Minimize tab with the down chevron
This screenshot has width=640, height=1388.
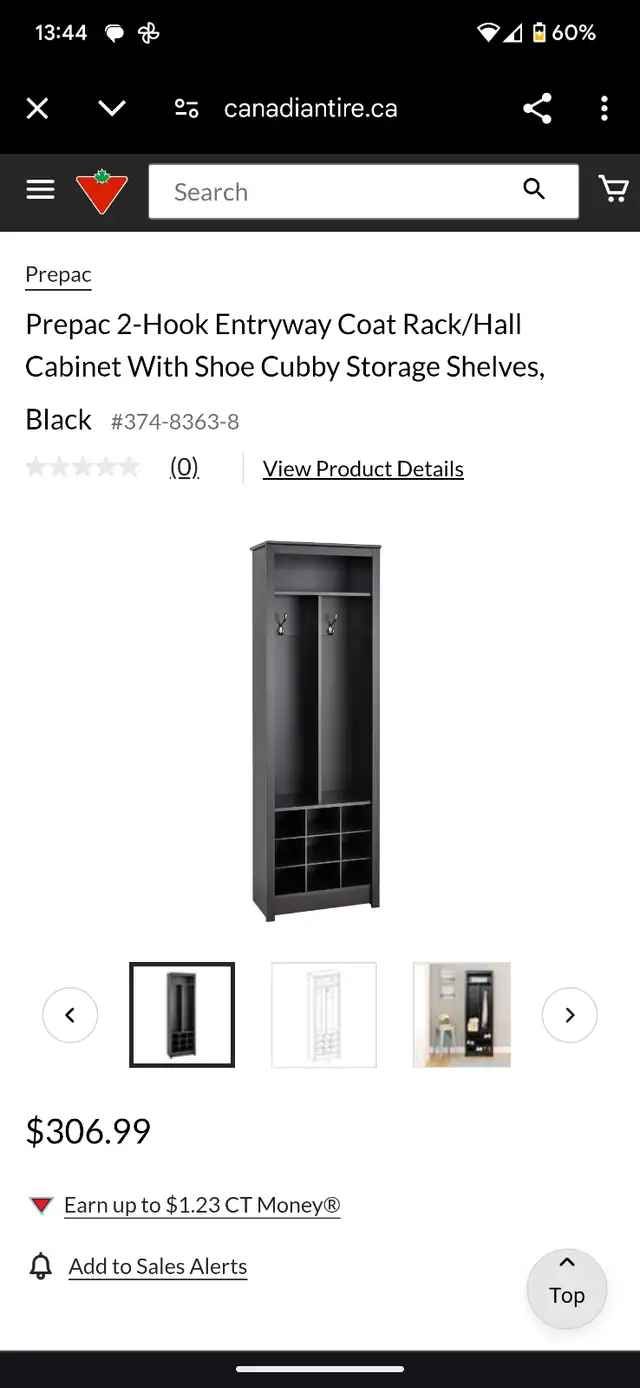click(x=112, y=108)
